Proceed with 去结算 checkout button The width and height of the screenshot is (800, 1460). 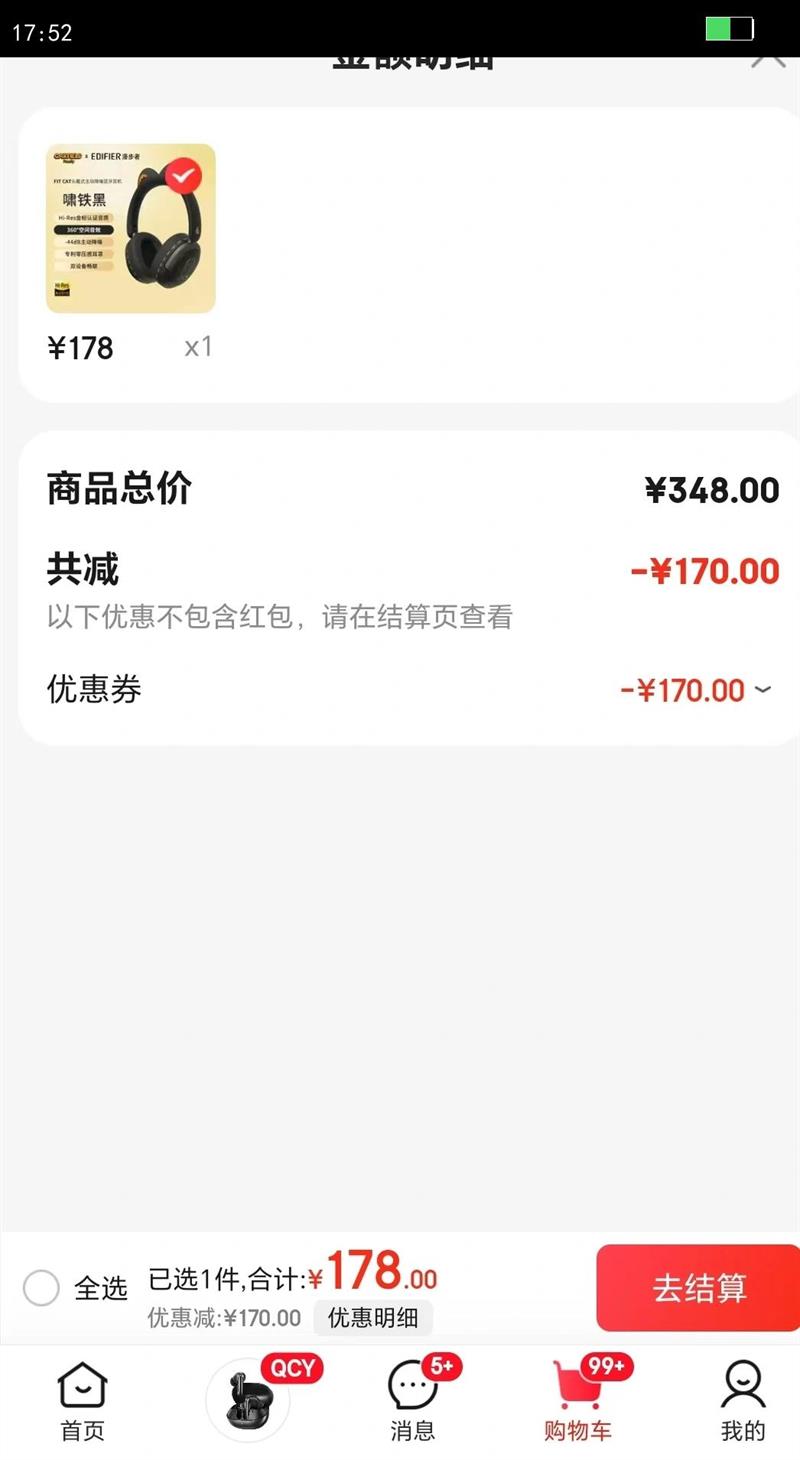(x=699, y=1288)
